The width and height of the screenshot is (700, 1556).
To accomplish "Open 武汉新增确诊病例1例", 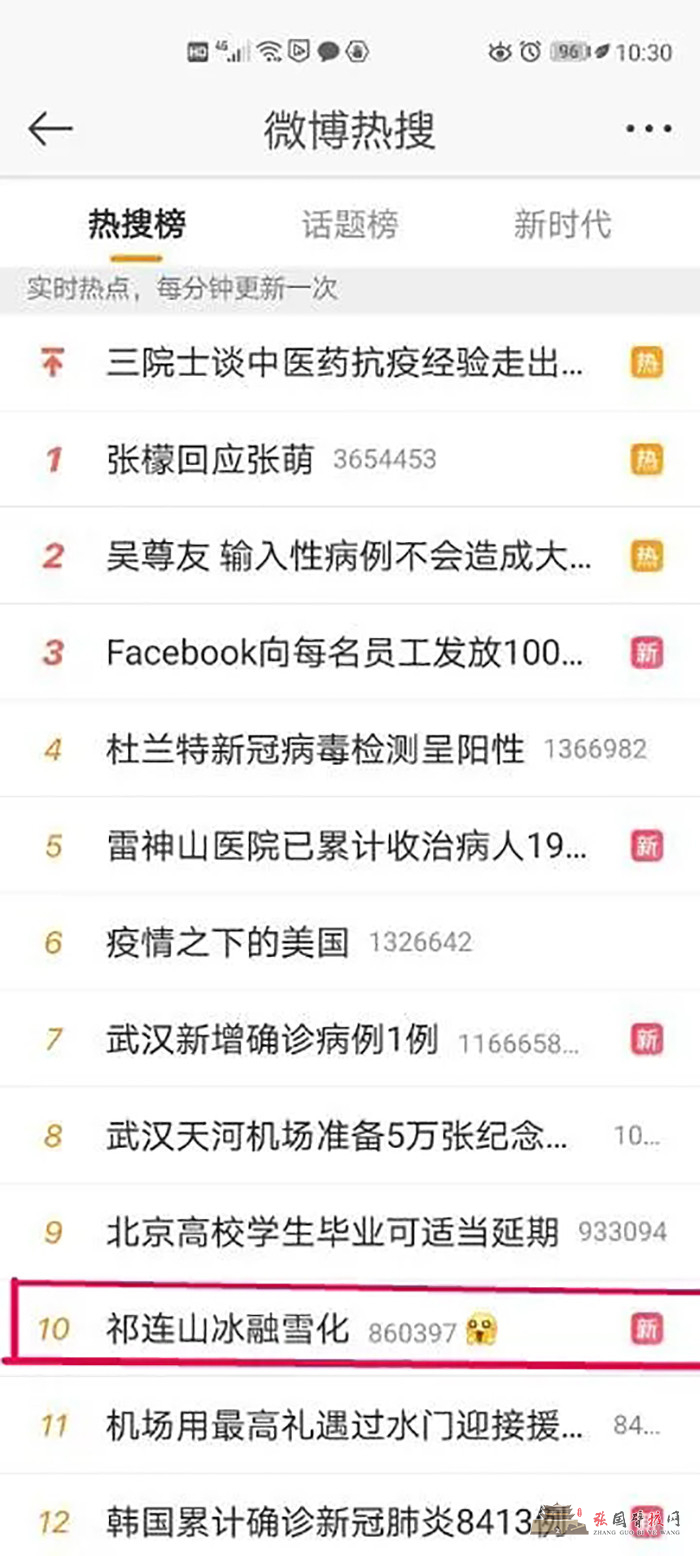I will (x=272, y=1040).
